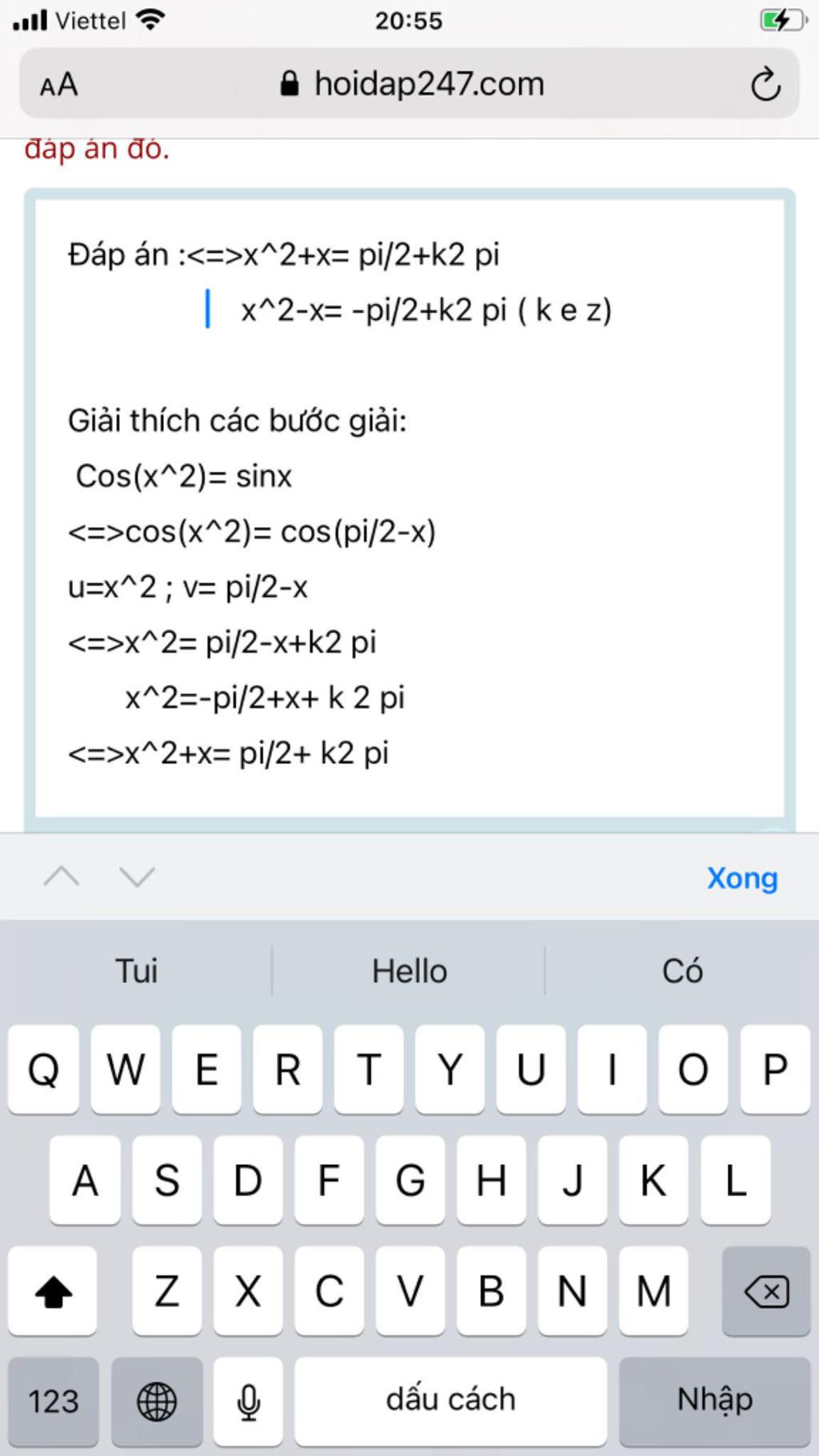Jump to the previous input field arrow

tap(62, 877)
